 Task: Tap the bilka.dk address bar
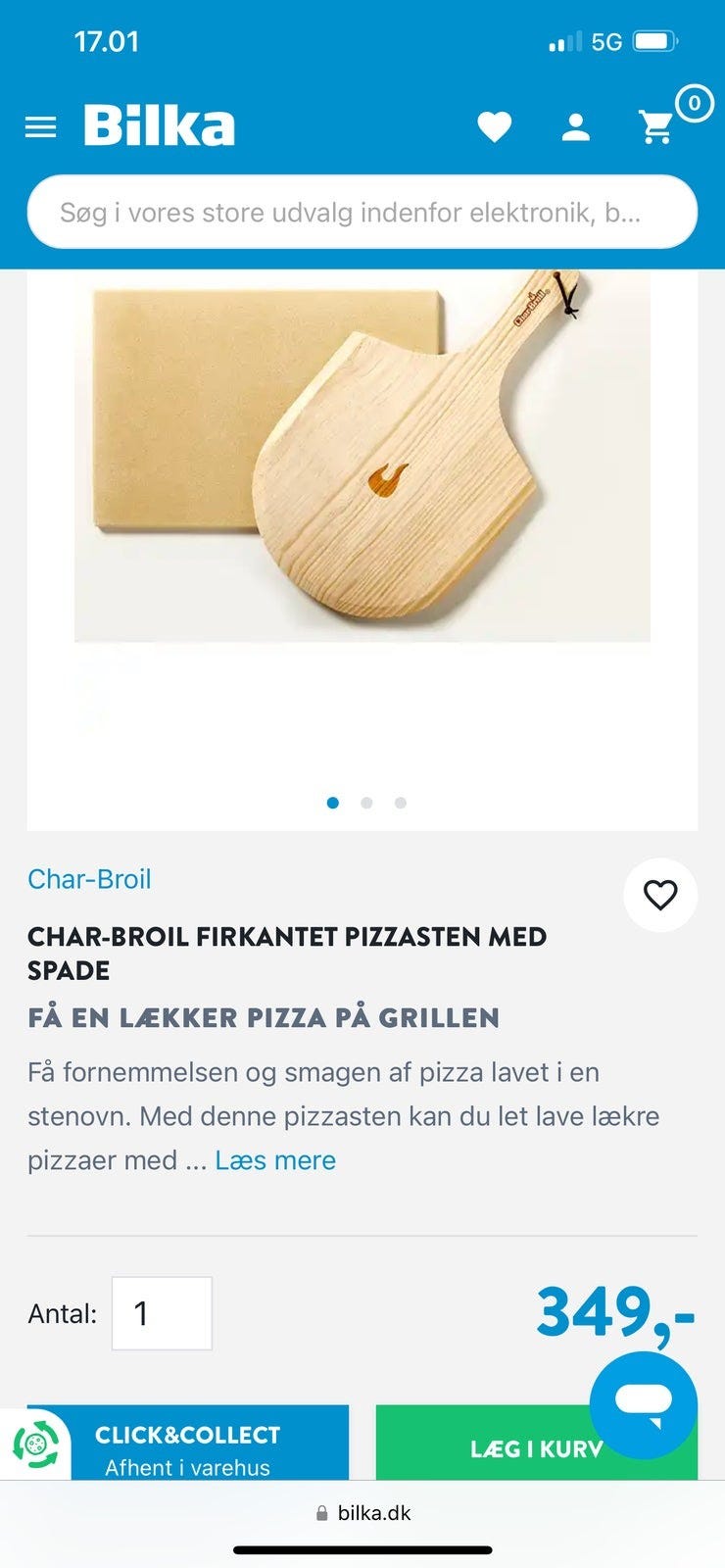(x=362, y=1513)
